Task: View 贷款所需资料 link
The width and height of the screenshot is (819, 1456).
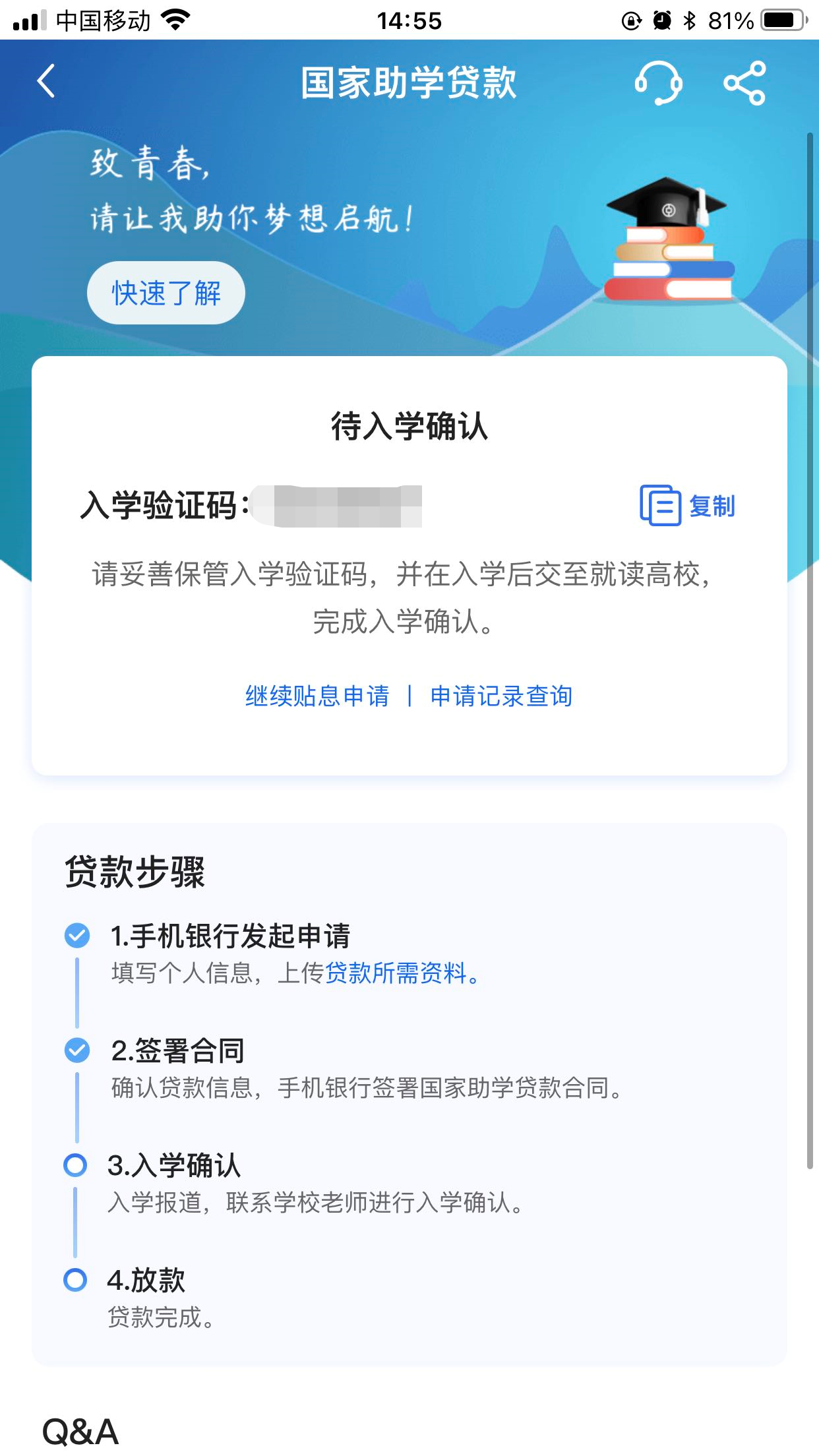Action: (x=397, y=973)
